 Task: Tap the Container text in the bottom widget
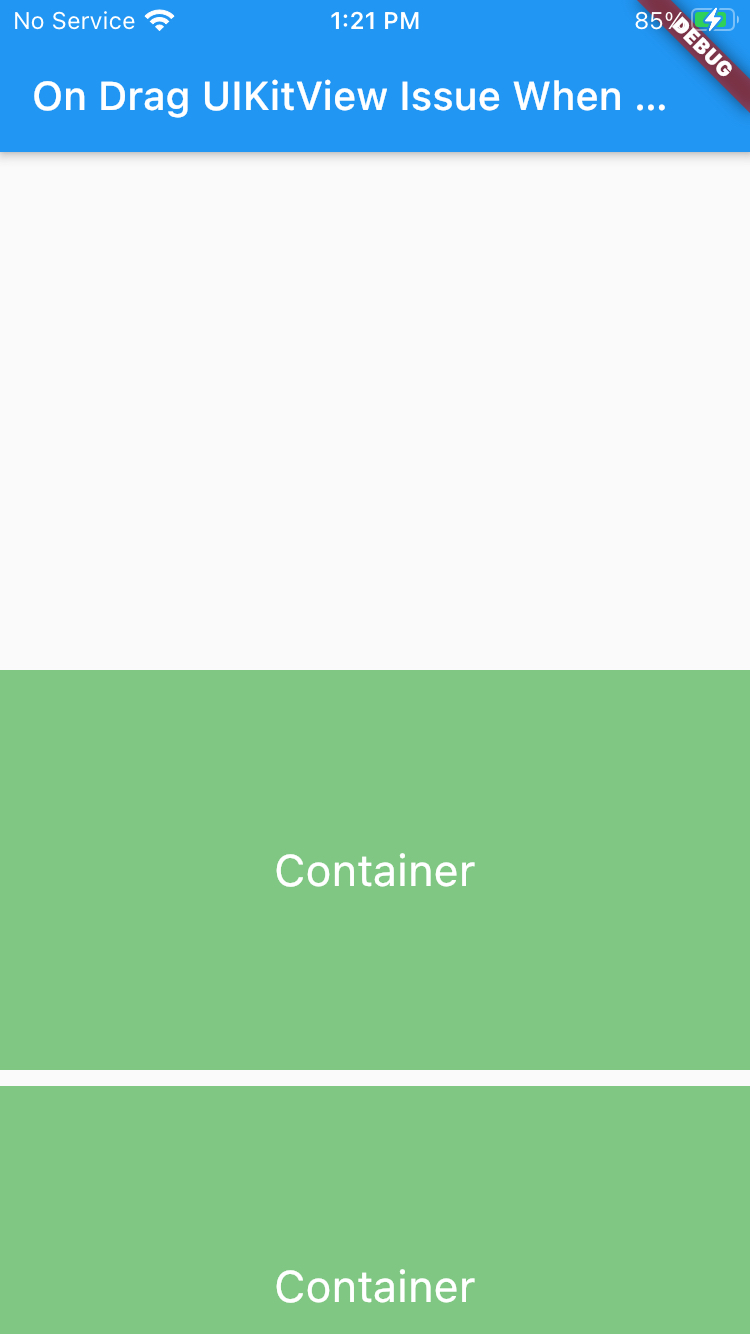[374, 1287]
